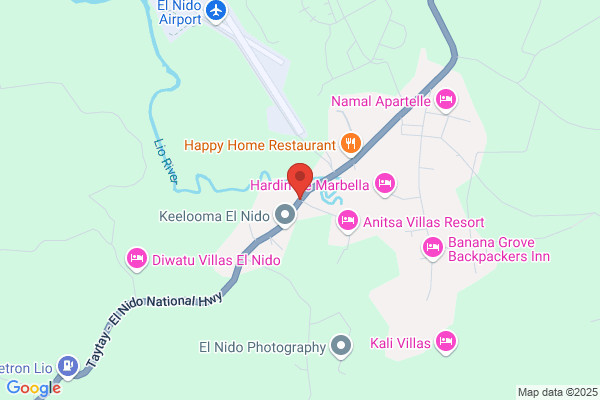The image size is (600, 400).
Task: Tap the red dropped location pin
Action: coord(300,181)
